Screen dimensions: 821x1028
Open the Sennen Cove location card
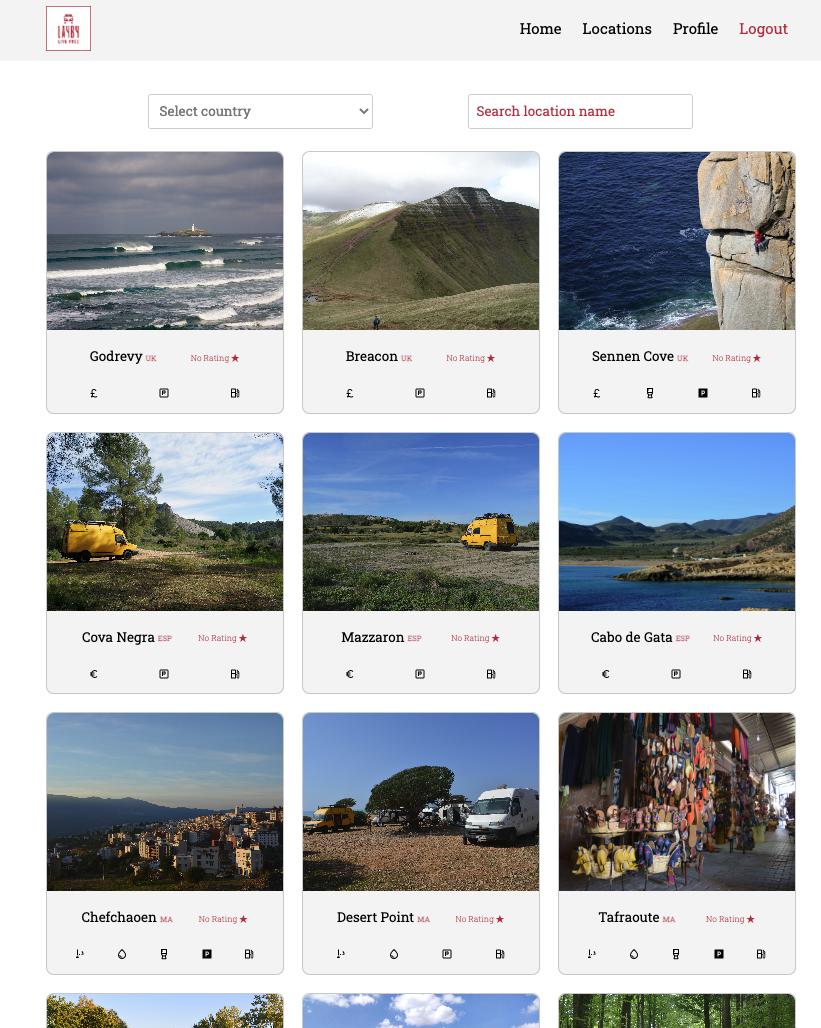pos(677,242)
